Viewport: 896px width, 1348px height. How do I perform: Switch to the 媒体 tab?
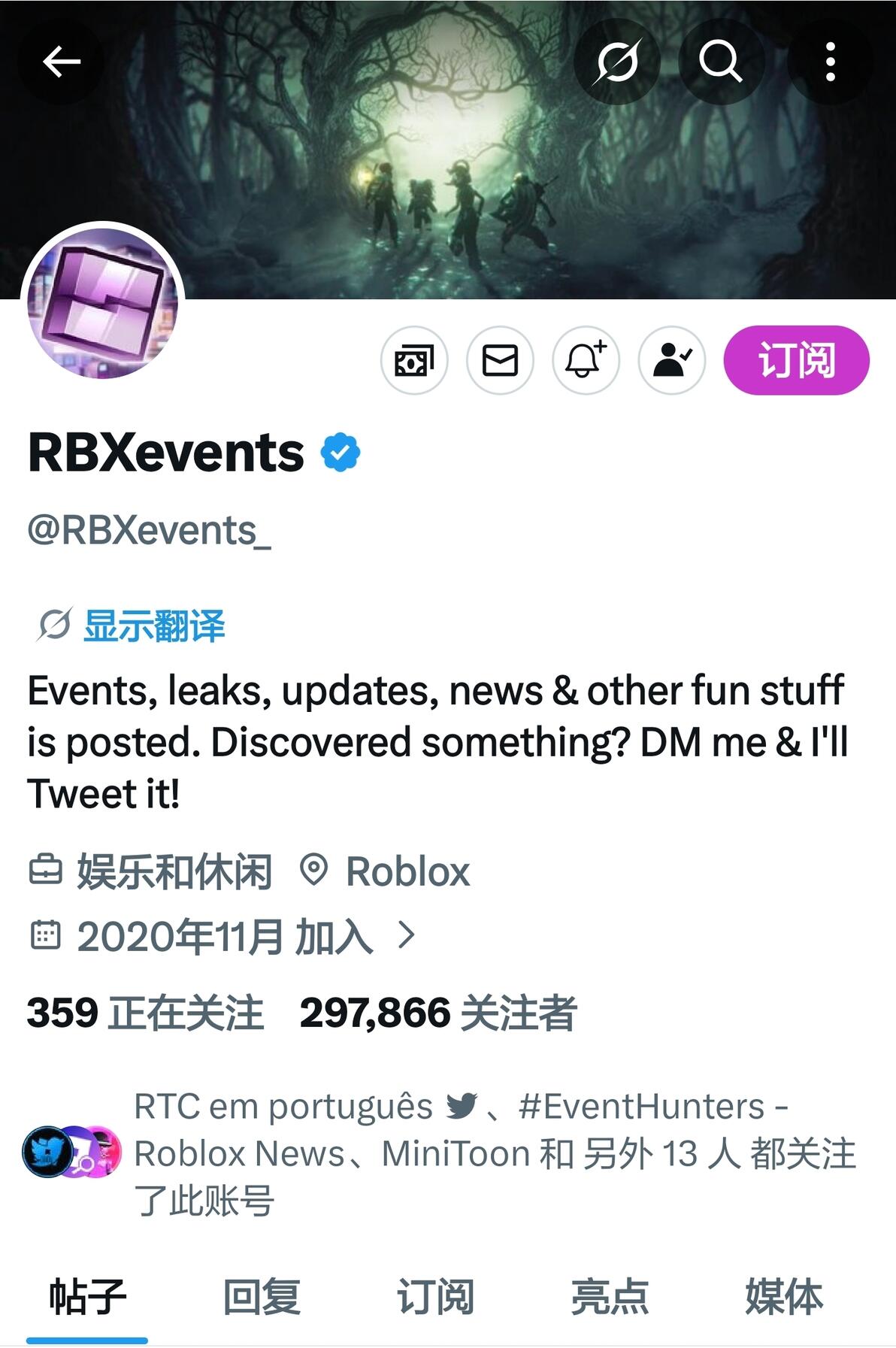click(784, 1297)
